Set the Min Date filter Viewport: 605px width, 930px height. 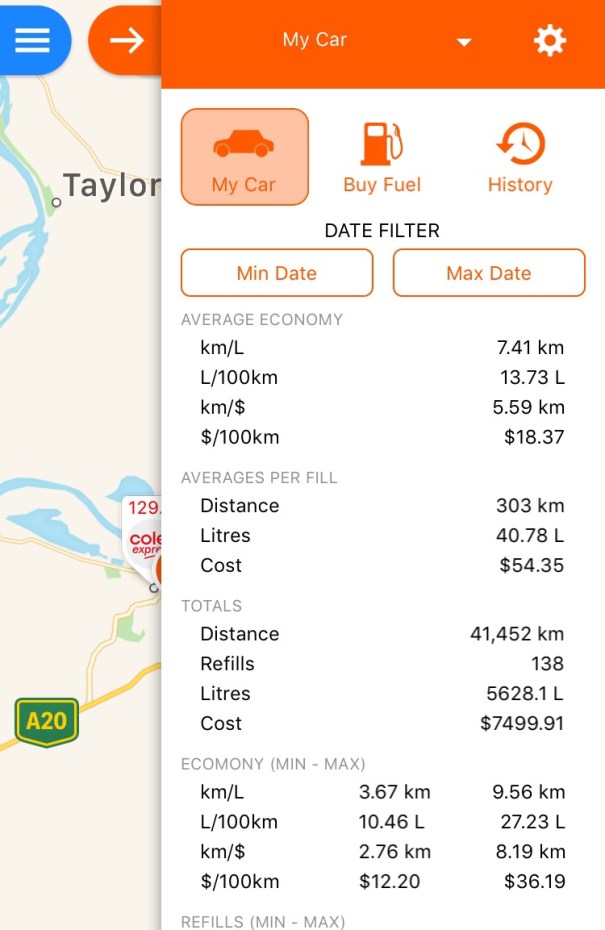277,273
